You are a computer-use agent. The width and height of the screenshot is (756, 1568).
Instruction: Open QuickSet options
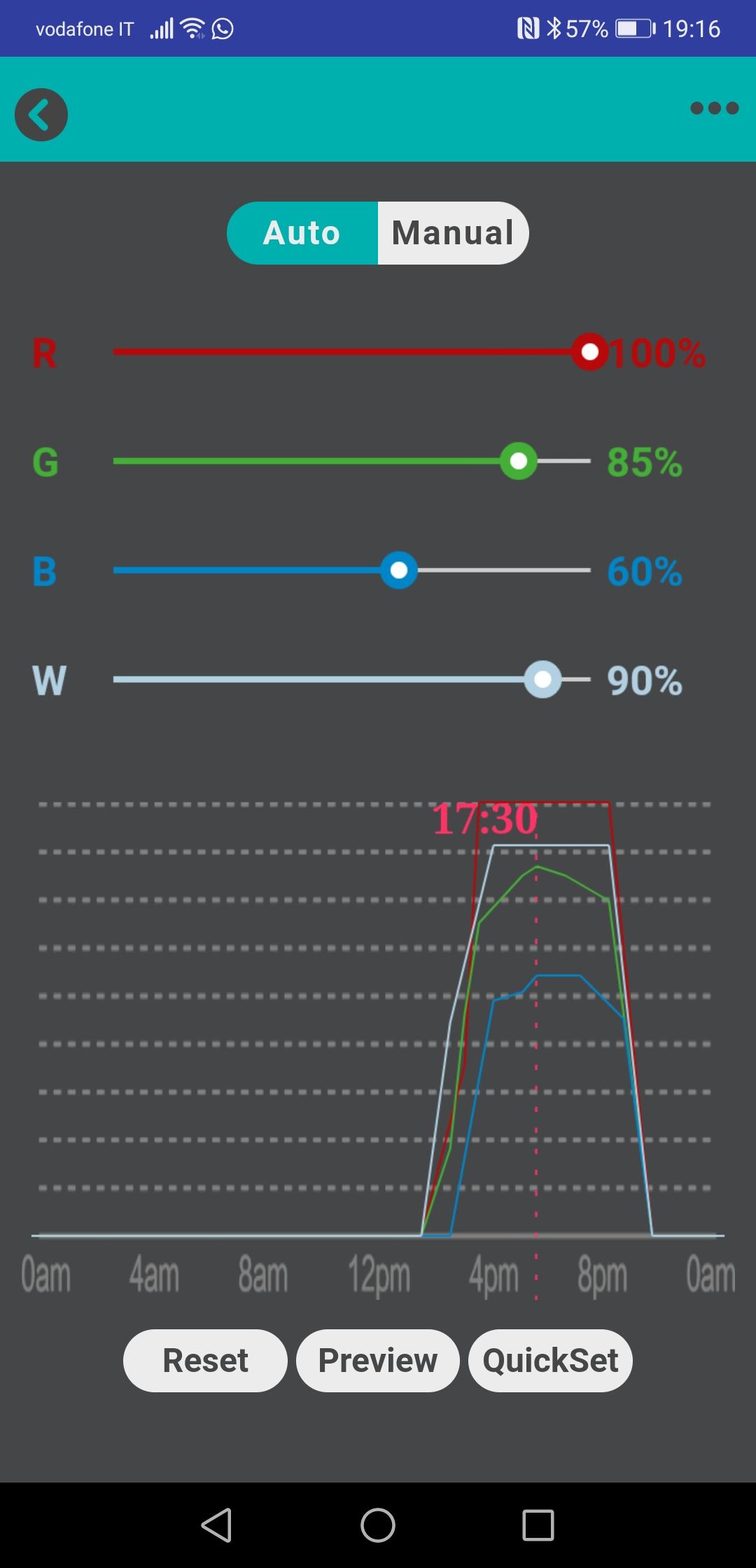[x=550, y=1361]
